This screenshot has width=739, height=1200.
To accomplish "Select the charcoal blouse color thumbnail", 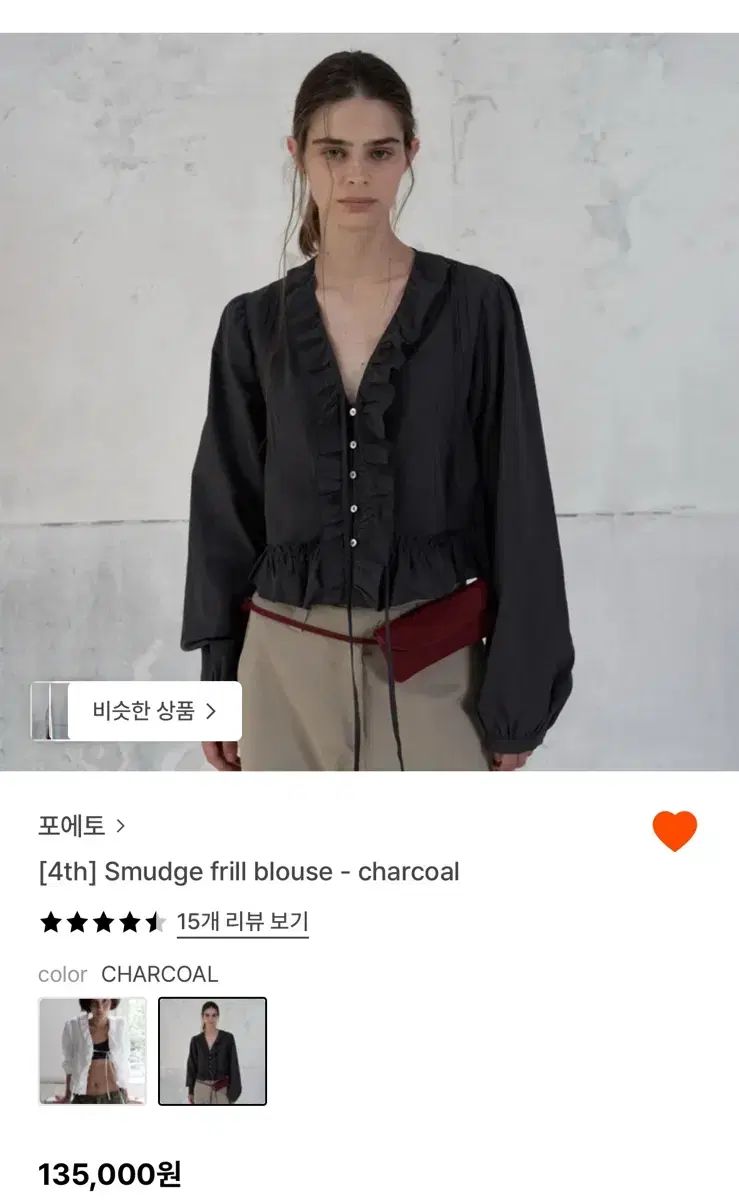I will click(x=212, y=1051).
